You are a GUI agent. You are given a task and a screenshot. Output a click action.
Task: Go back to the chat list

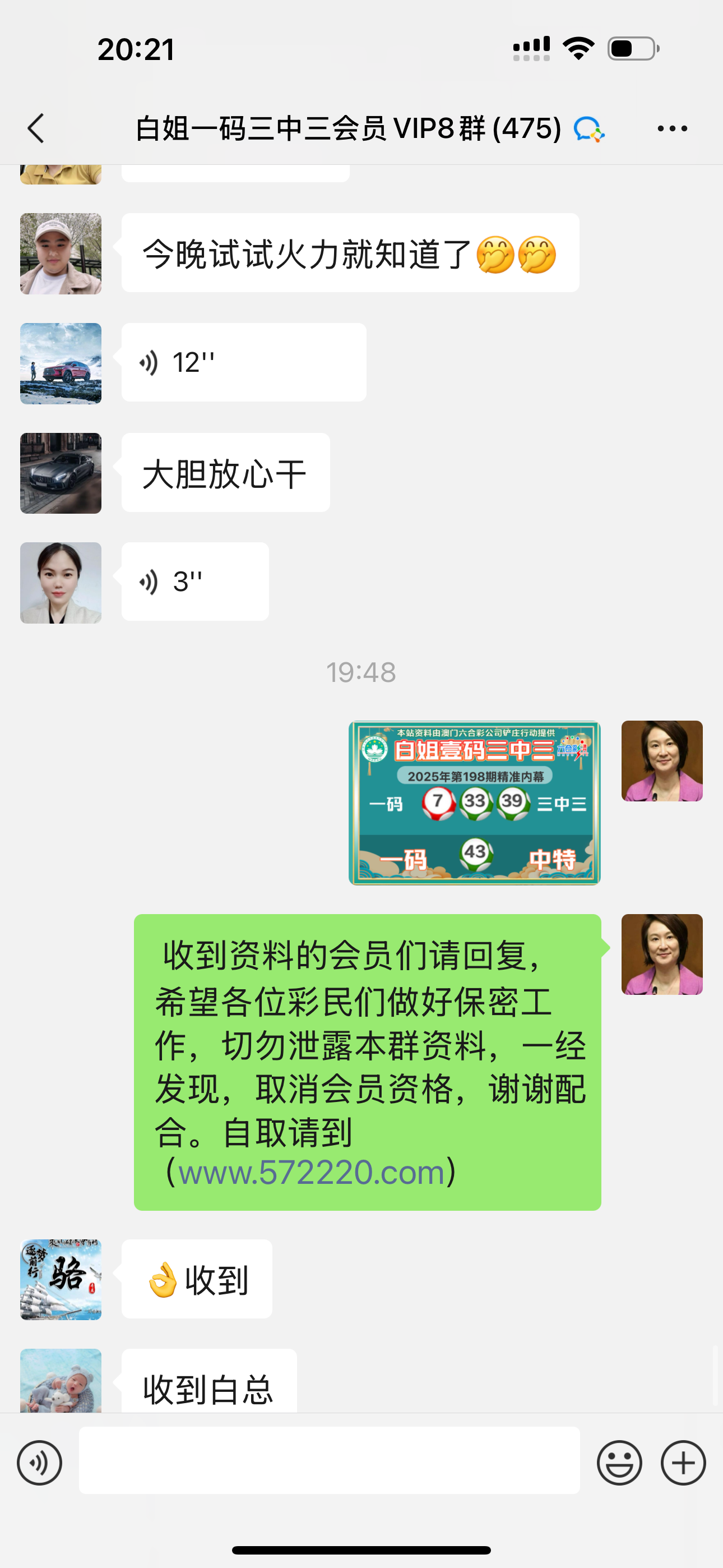click(x=36, y=128)
